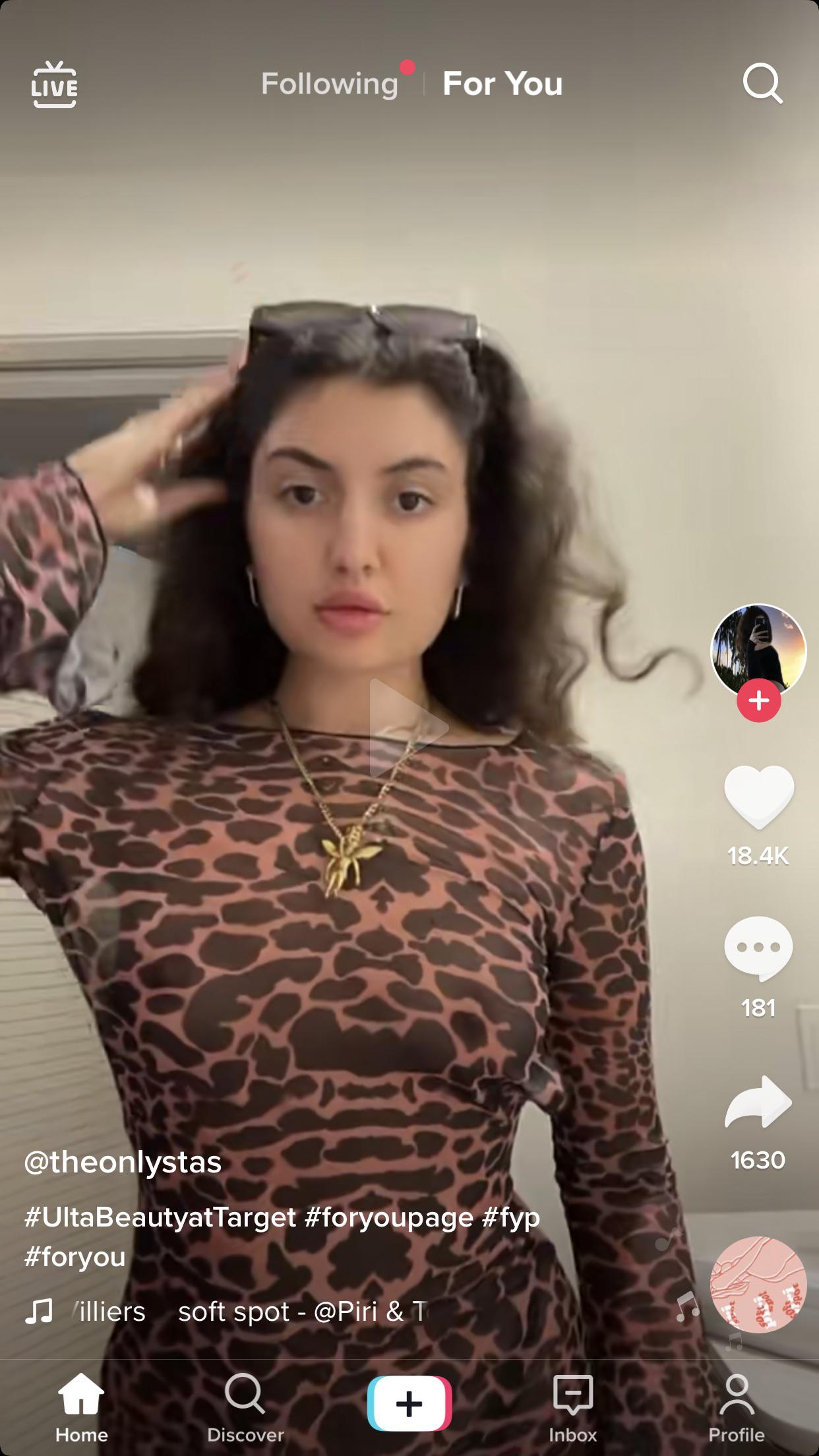
Task: Open the LIVE streams icon
Action: coord(54,84)
